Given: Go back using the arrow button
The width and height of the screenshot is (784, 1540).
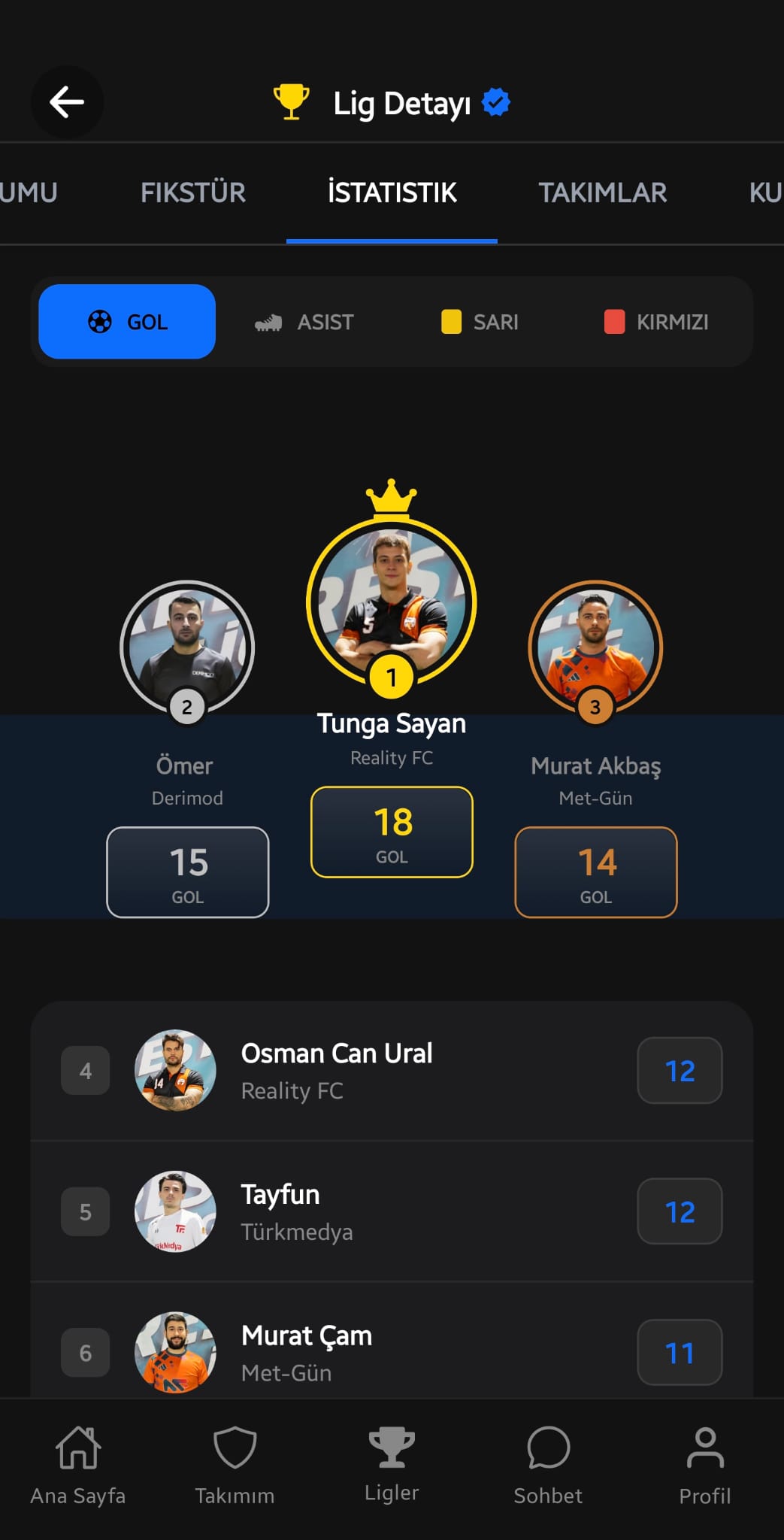Looking at the screenshot, I should point(67,102).
